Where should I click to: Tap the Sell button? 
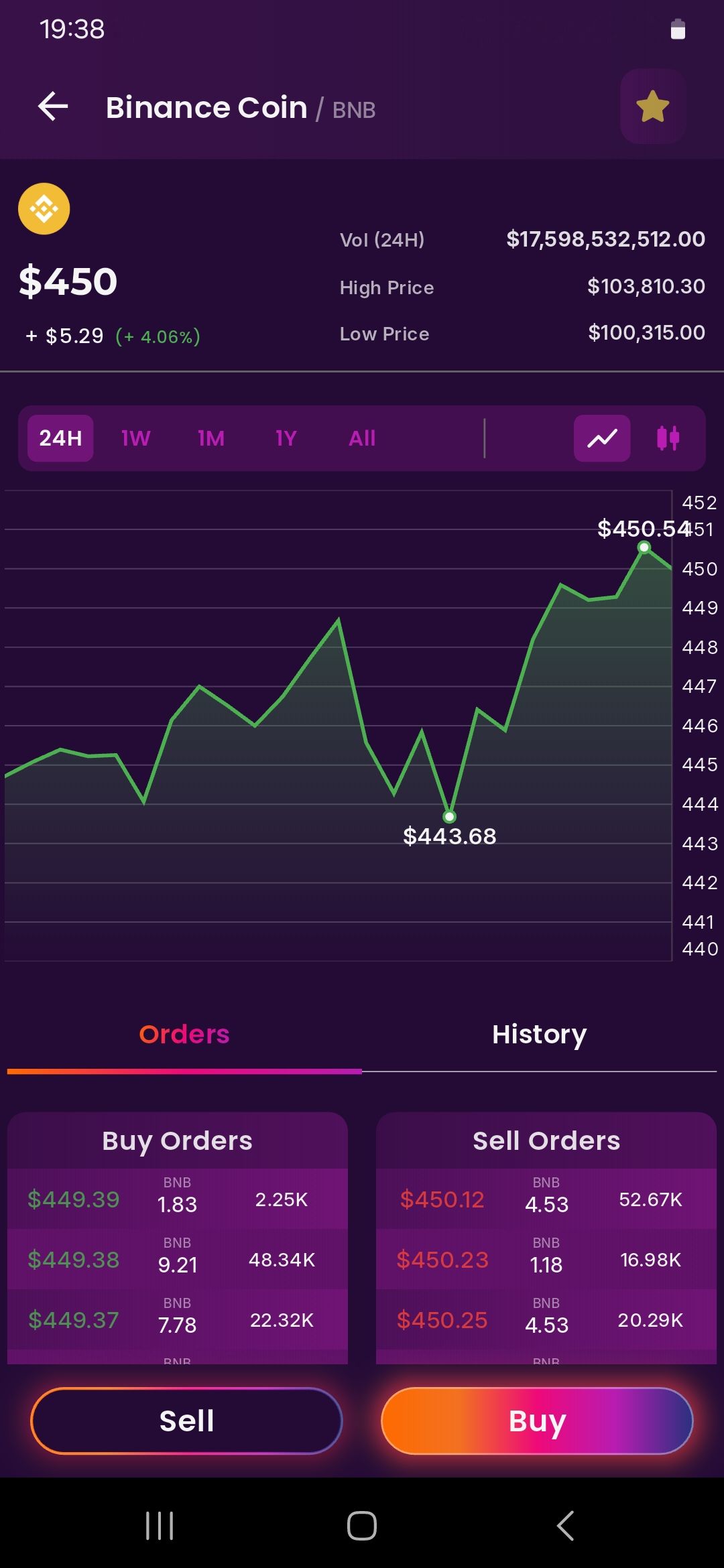(186, 1421)
